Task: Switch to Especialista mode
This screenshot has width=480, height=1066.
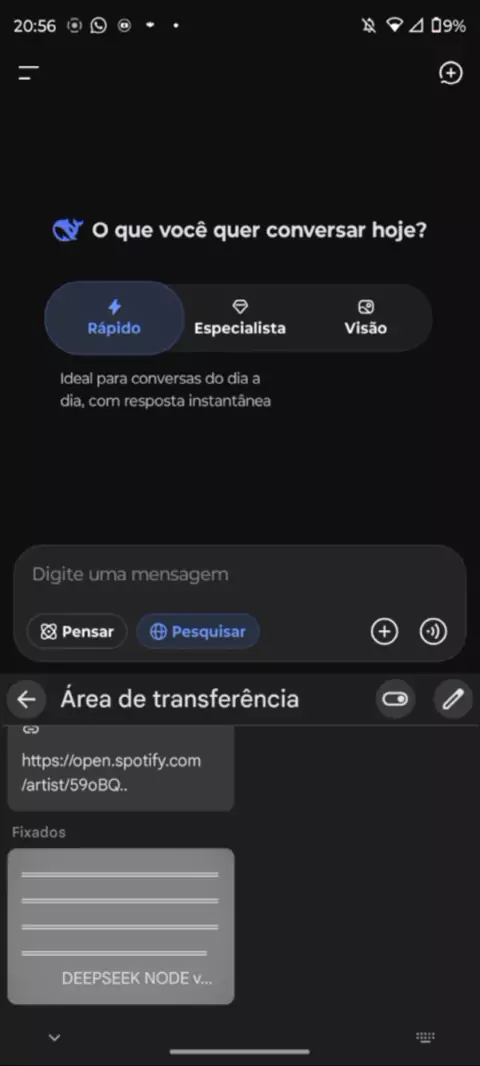Action: 240,317
